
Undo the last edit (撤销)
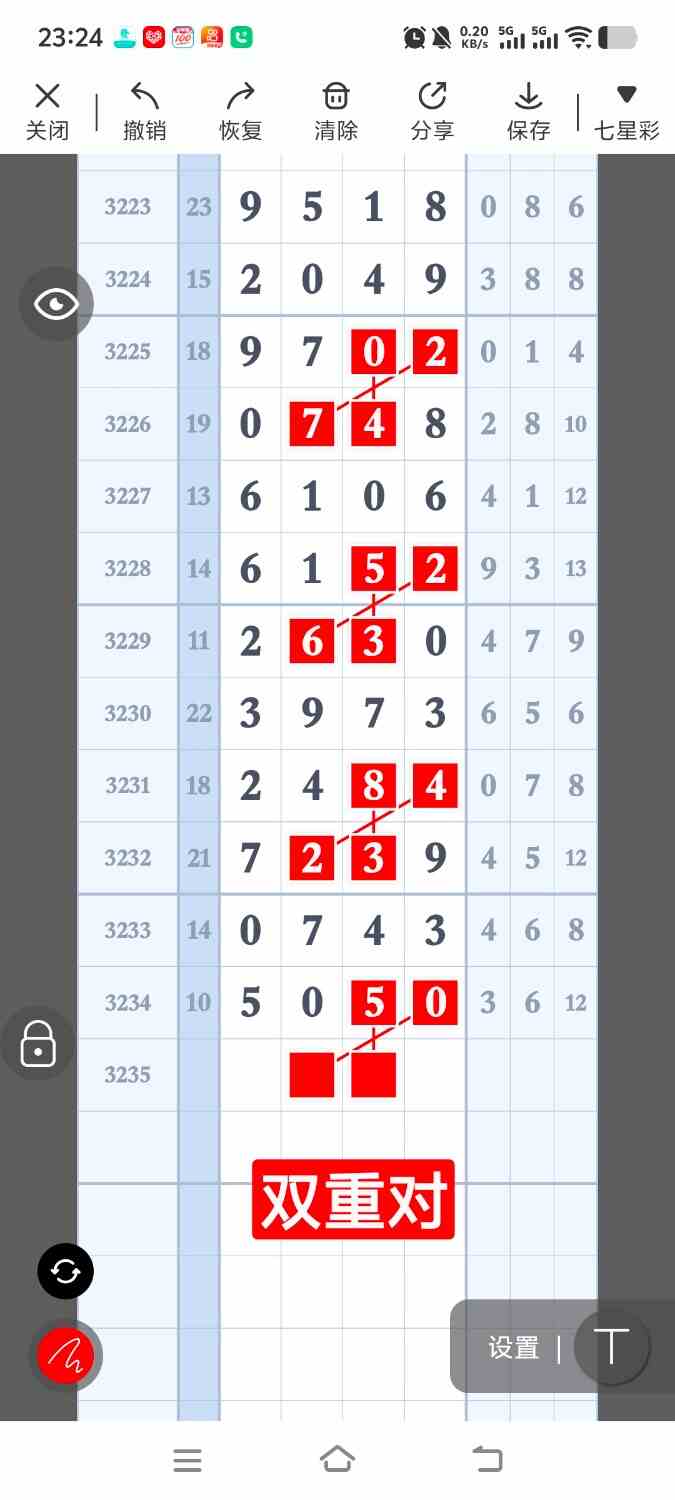pyautogui.click(x=144, y=112)
